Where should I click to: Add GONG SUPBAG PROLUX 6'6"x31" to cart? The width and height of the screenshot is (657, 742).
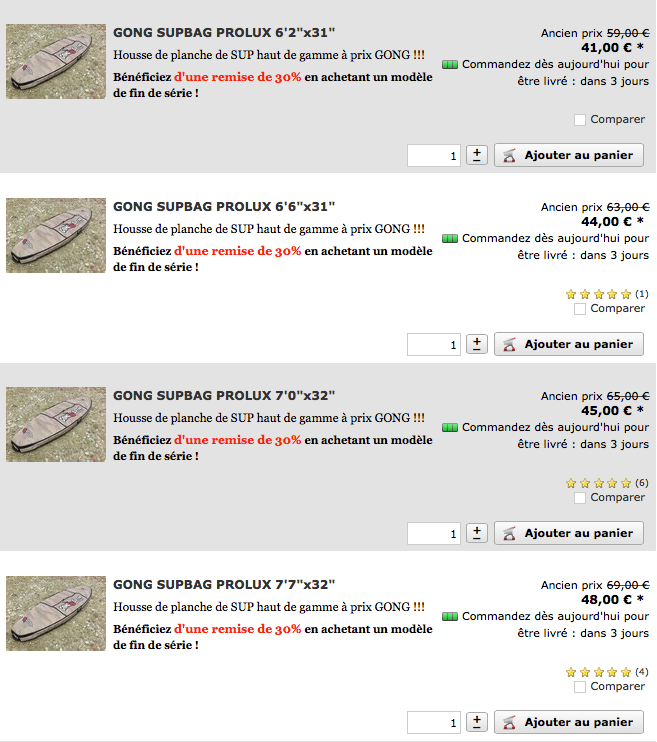[569, 344]
